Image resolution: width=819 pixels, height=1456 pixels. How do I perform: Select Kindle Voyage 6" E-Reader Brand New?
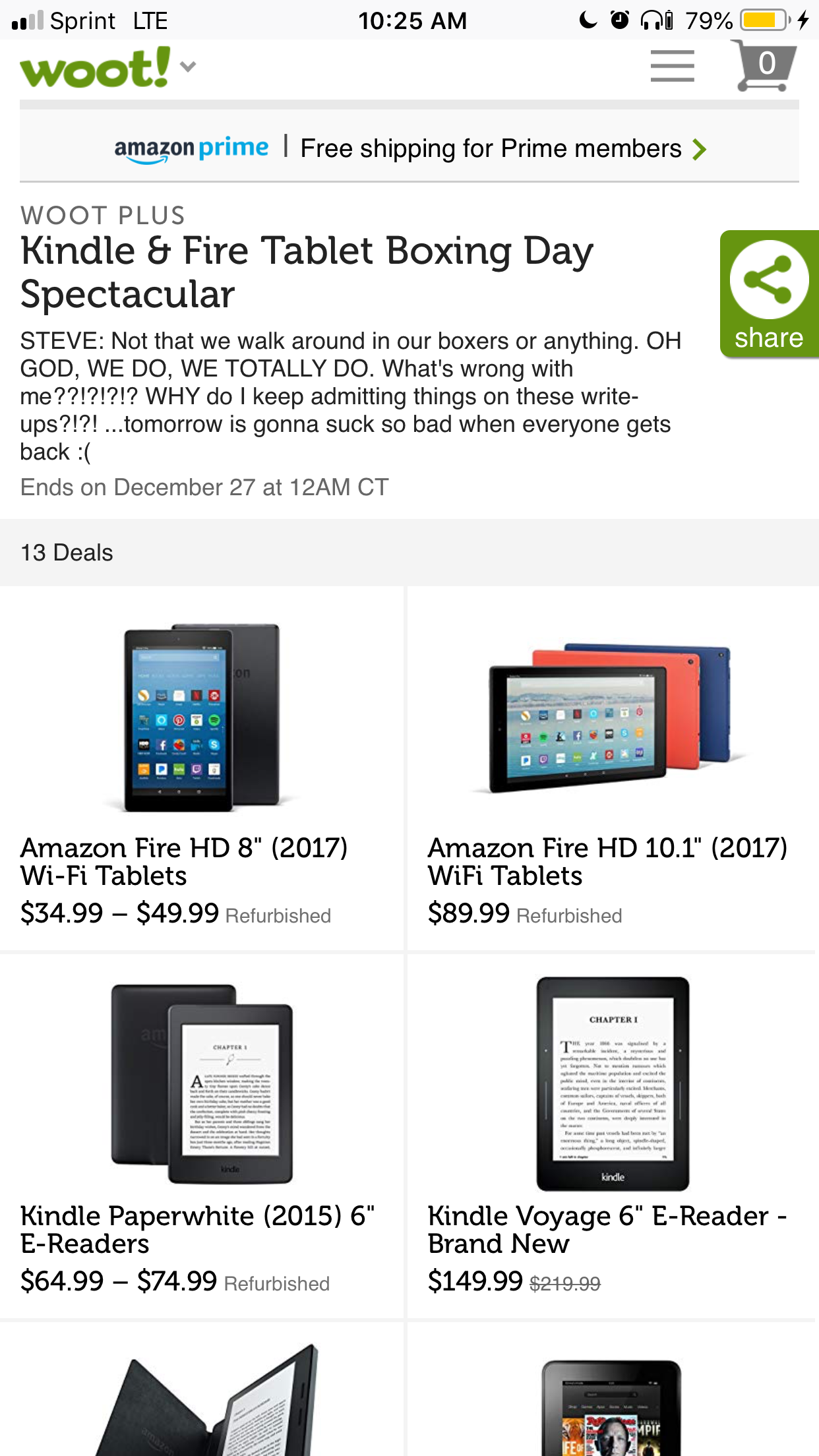pos(610,1134)
